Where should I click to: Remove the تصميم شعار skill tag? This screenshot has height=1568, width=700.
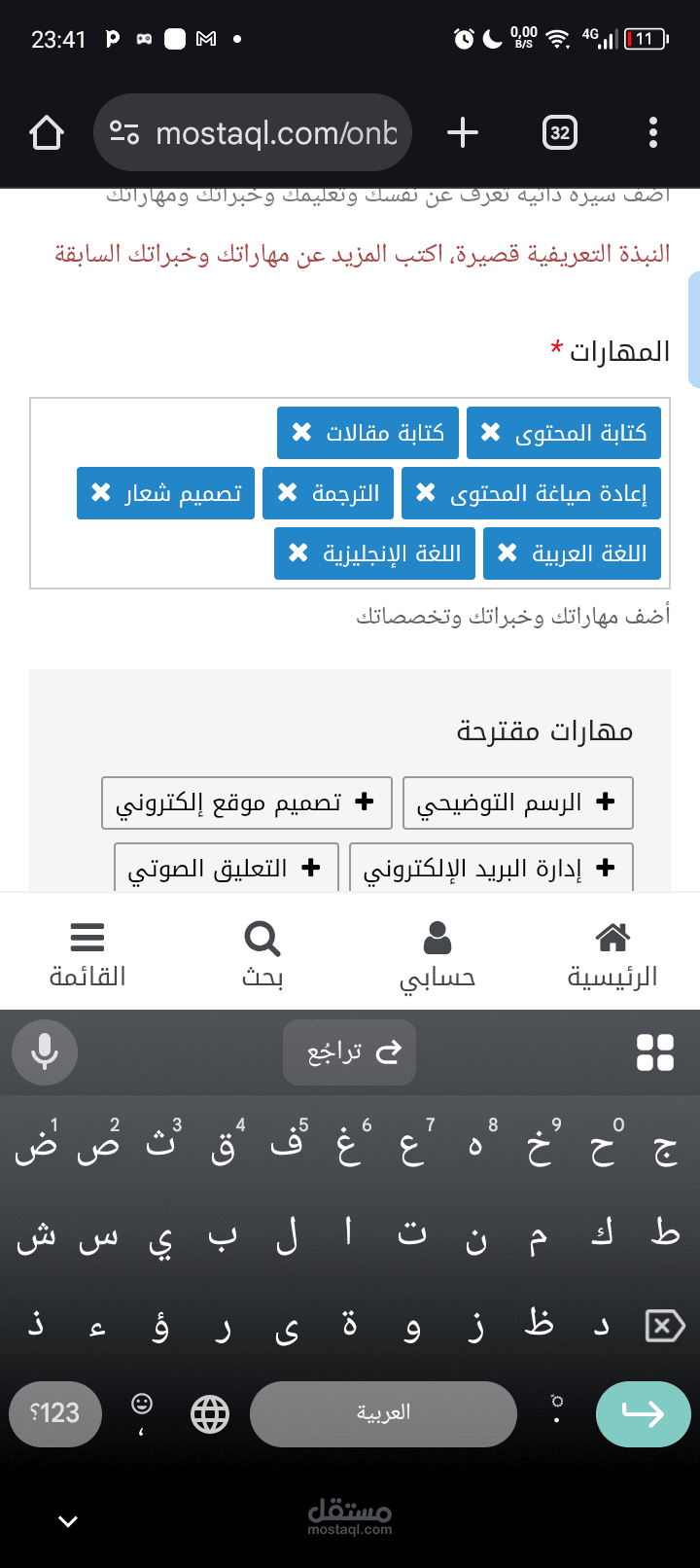click(101, 493)
